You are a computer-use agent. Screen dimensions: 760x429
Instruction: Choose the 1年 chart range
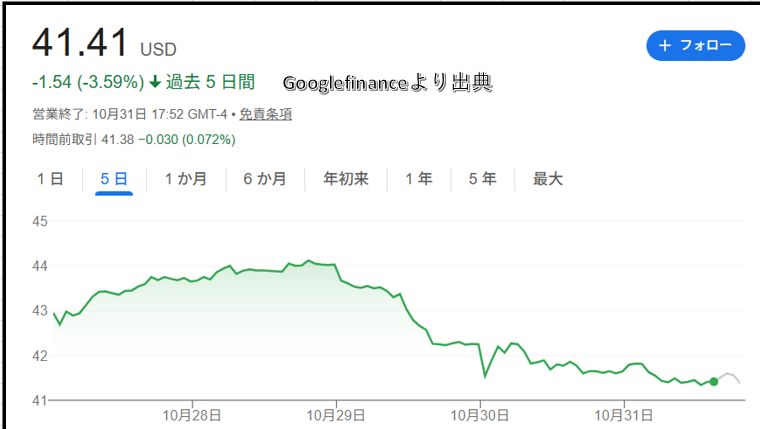pyautogui.click(x=418, y=179)
